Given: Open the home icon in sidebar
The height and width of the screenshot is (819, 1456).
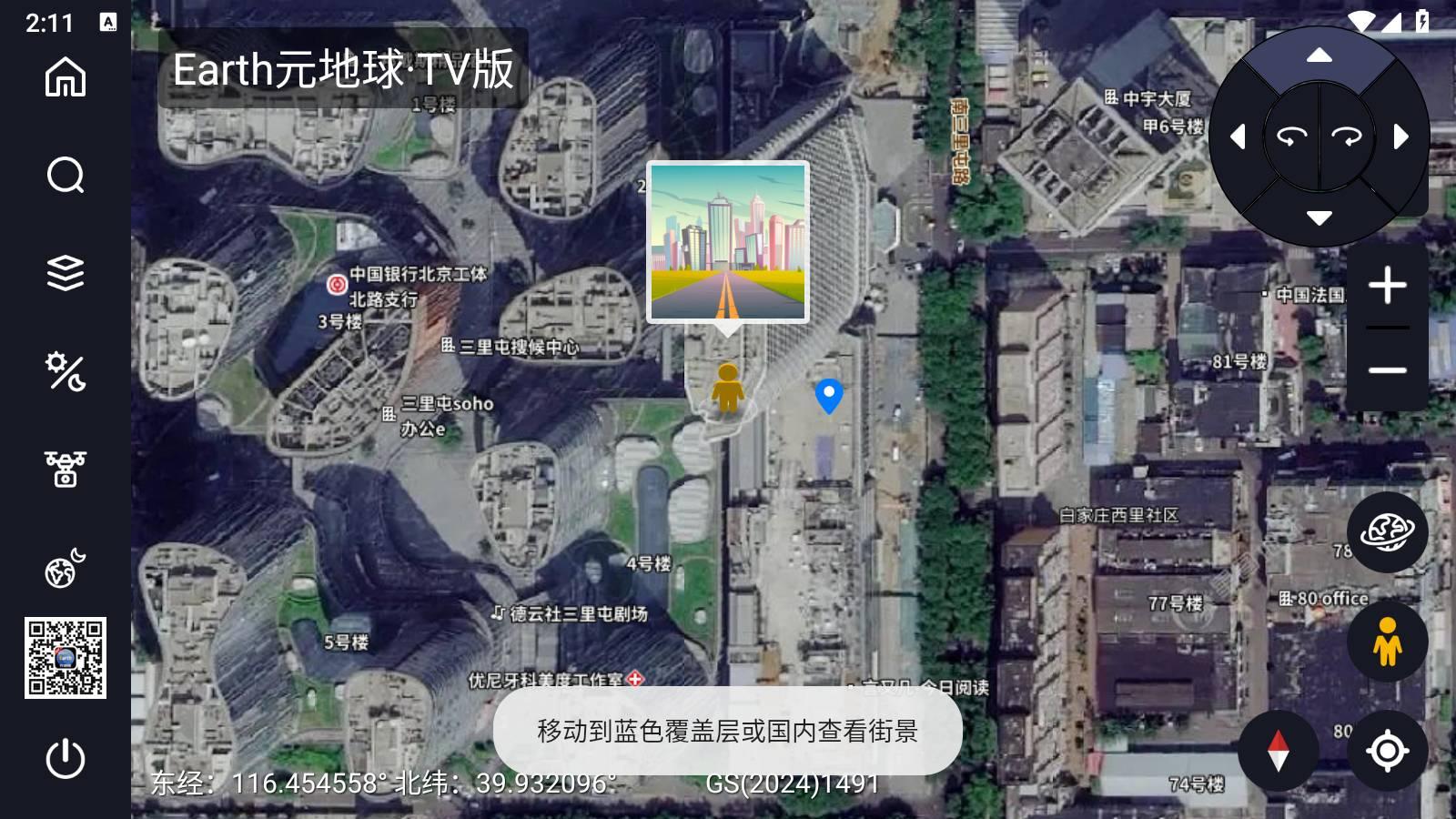Looking at the screenshot, I should tap(66, 76).
